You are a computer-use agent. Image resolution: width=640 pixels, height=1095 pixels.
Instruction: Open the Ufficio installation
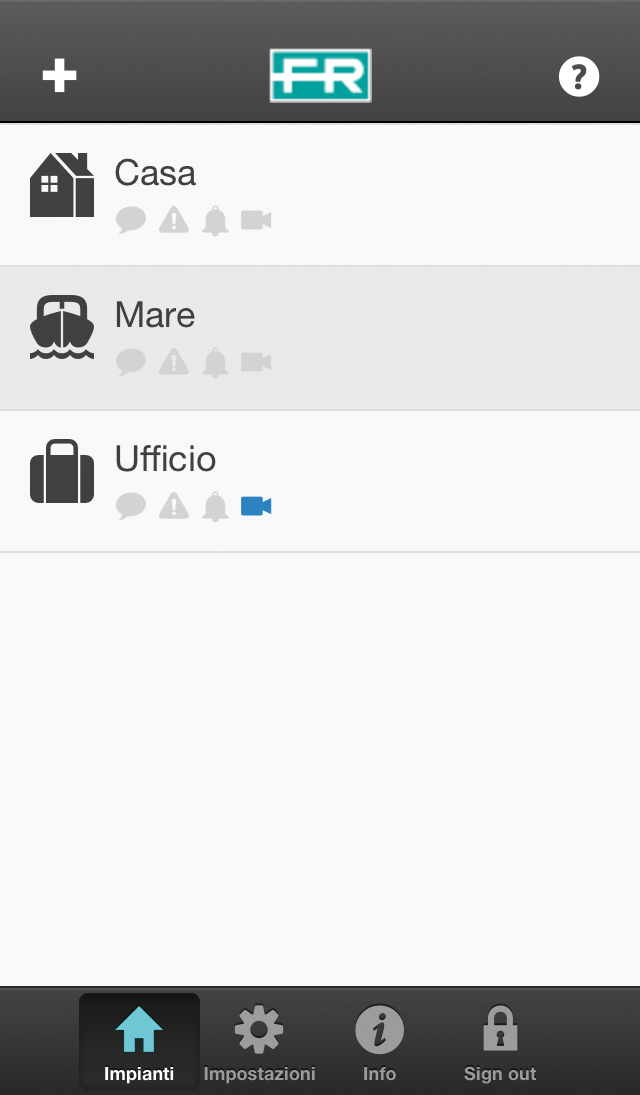pos(320,481)
